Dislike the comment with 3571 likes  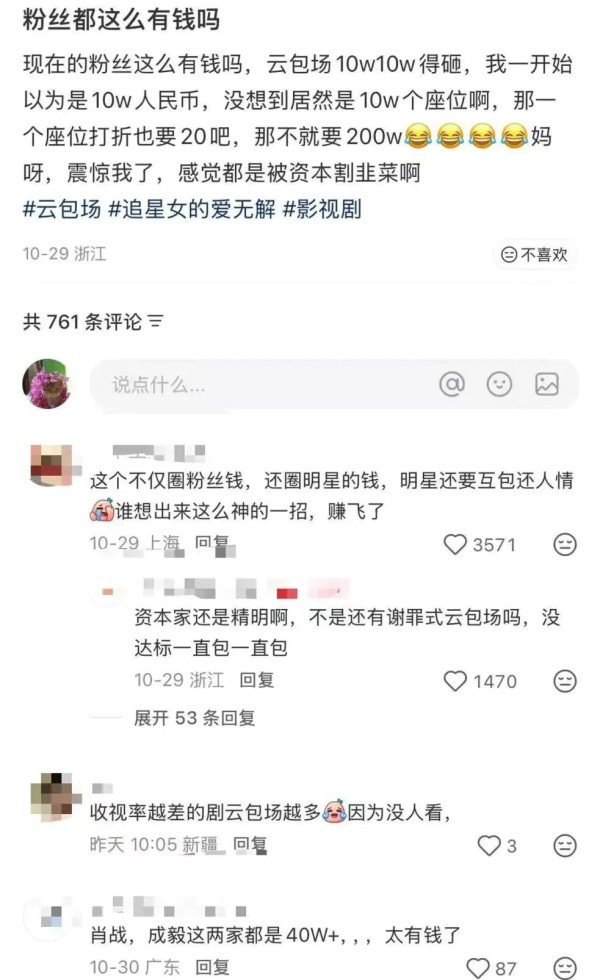pos(565,544)
